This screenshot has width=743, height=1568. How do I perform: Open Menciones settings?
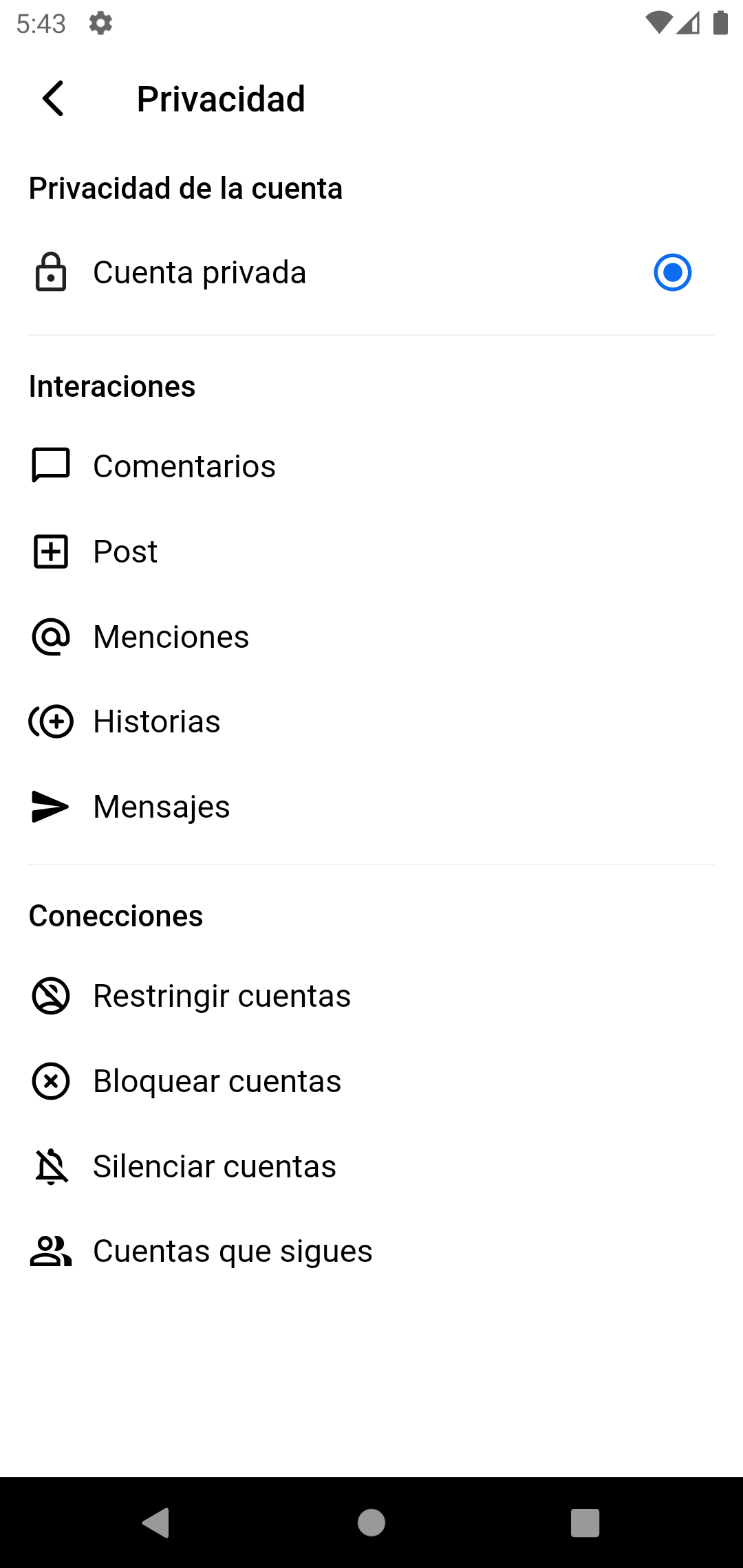[x=171, y=637]
